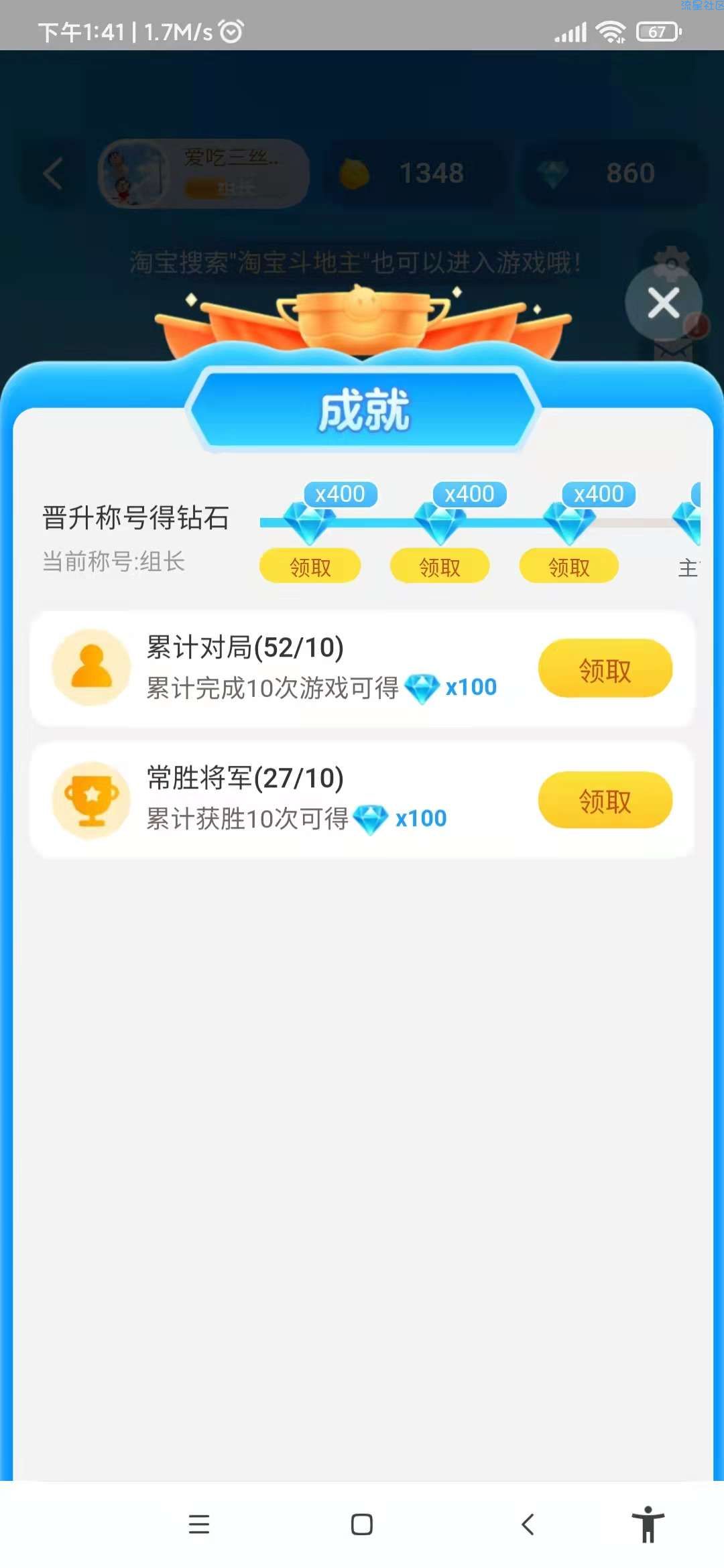The height and width of the screenshot is (1568, 724).
Task: Open the accessibility shortcut in navigation bar
Action: [x=648, y=1524]
